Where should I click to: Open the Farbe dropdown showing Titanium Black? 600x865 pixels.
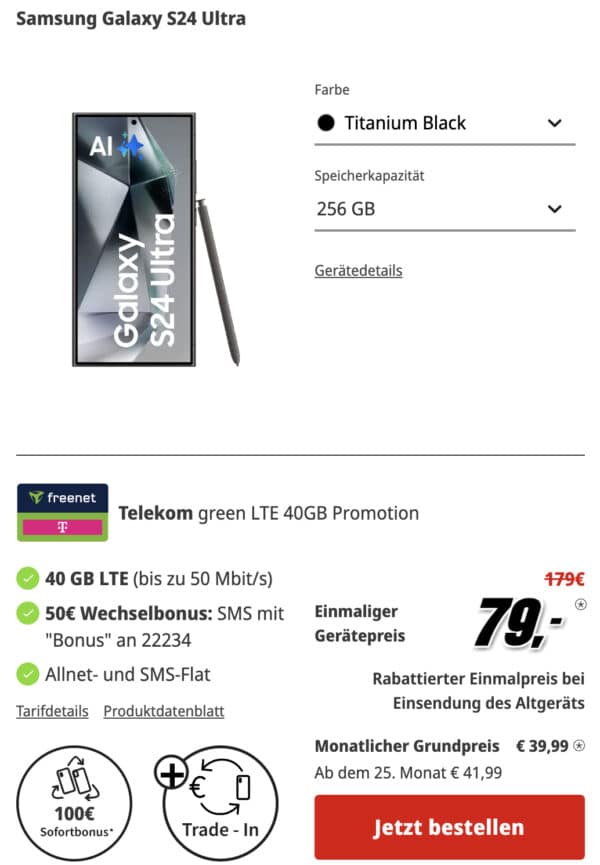(x=444, y=123)
